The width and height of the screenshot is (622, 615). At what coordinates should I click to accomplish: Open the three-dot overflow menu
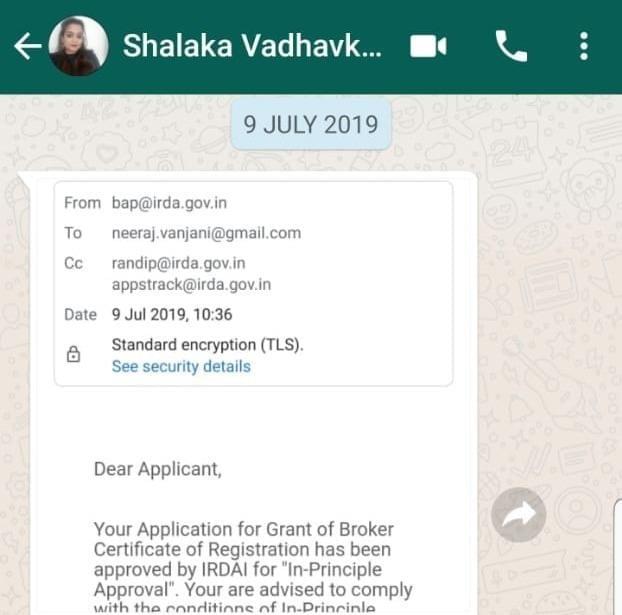584,46
